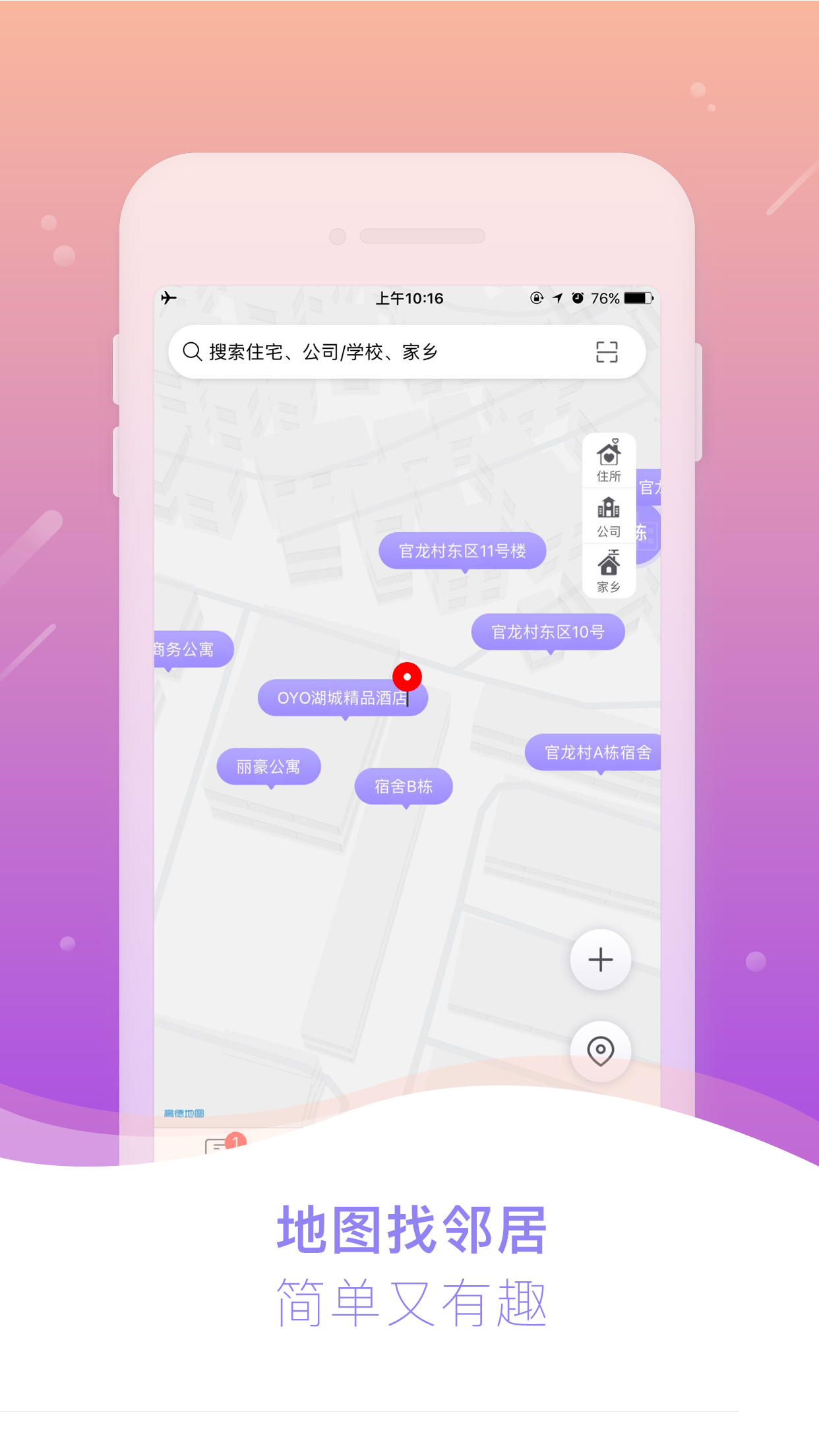Click the magnifier icon in the search bar

[x=192, y=353]
